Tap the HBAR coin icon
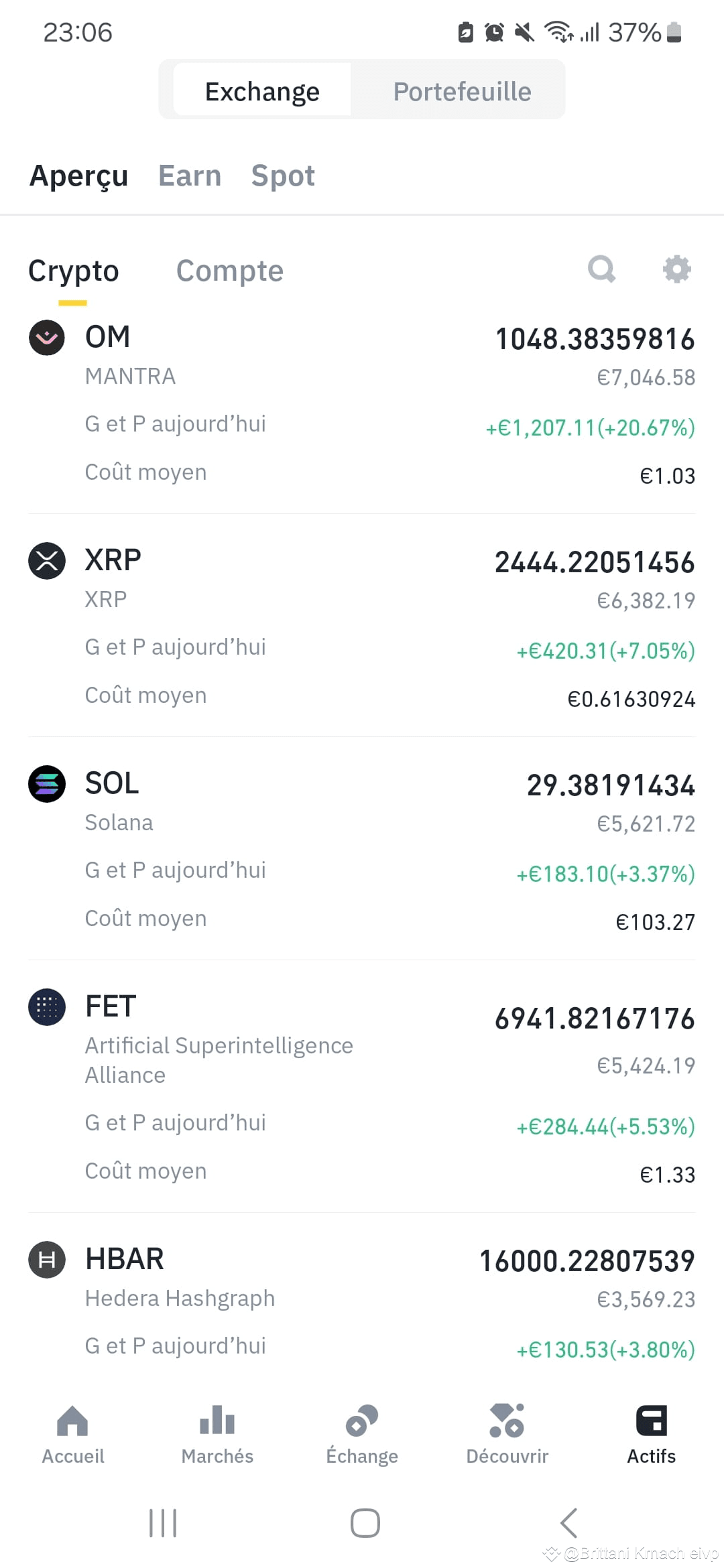 [46, 1260]
